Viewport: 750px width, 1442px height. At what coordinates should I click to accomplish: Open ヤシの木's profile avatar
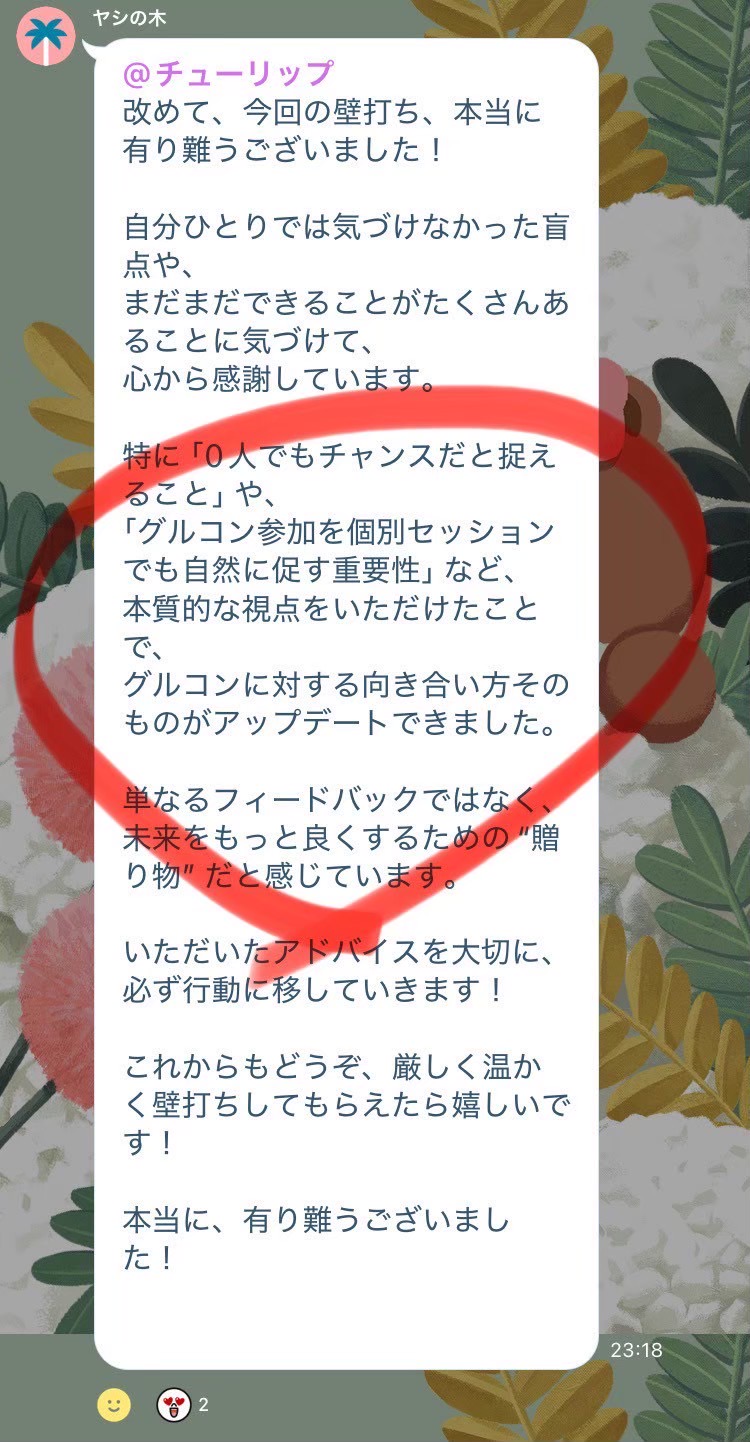[46, 35]
